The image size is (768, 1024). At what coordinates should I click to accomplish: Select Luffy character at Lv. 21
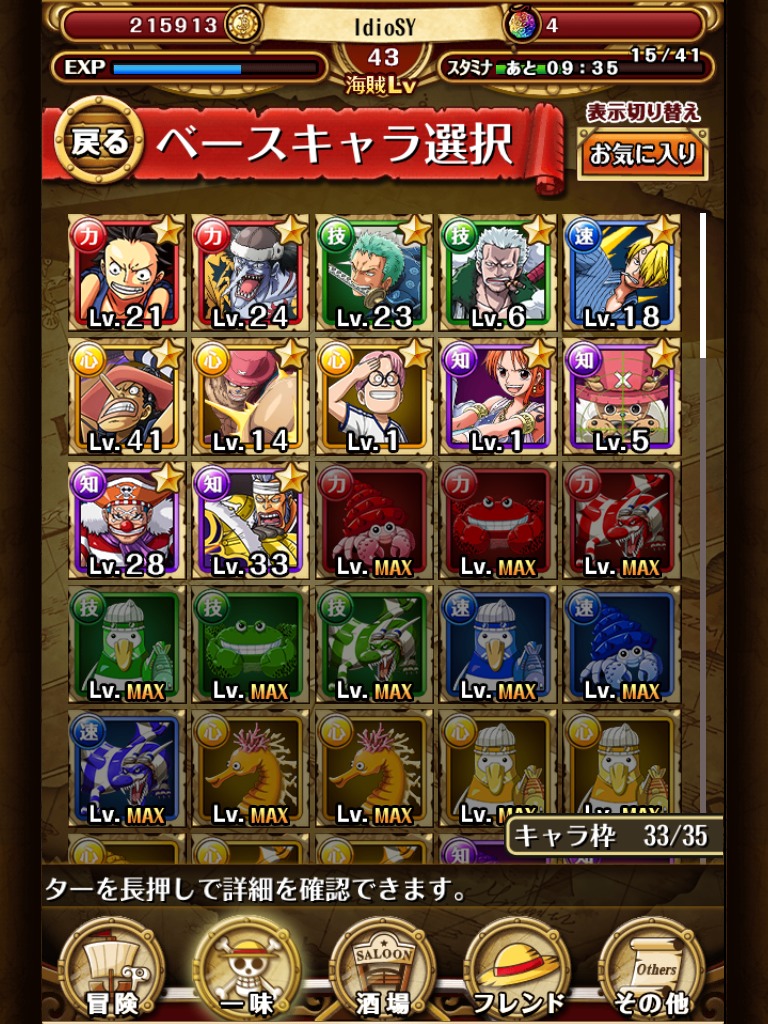tap(127, 272)
